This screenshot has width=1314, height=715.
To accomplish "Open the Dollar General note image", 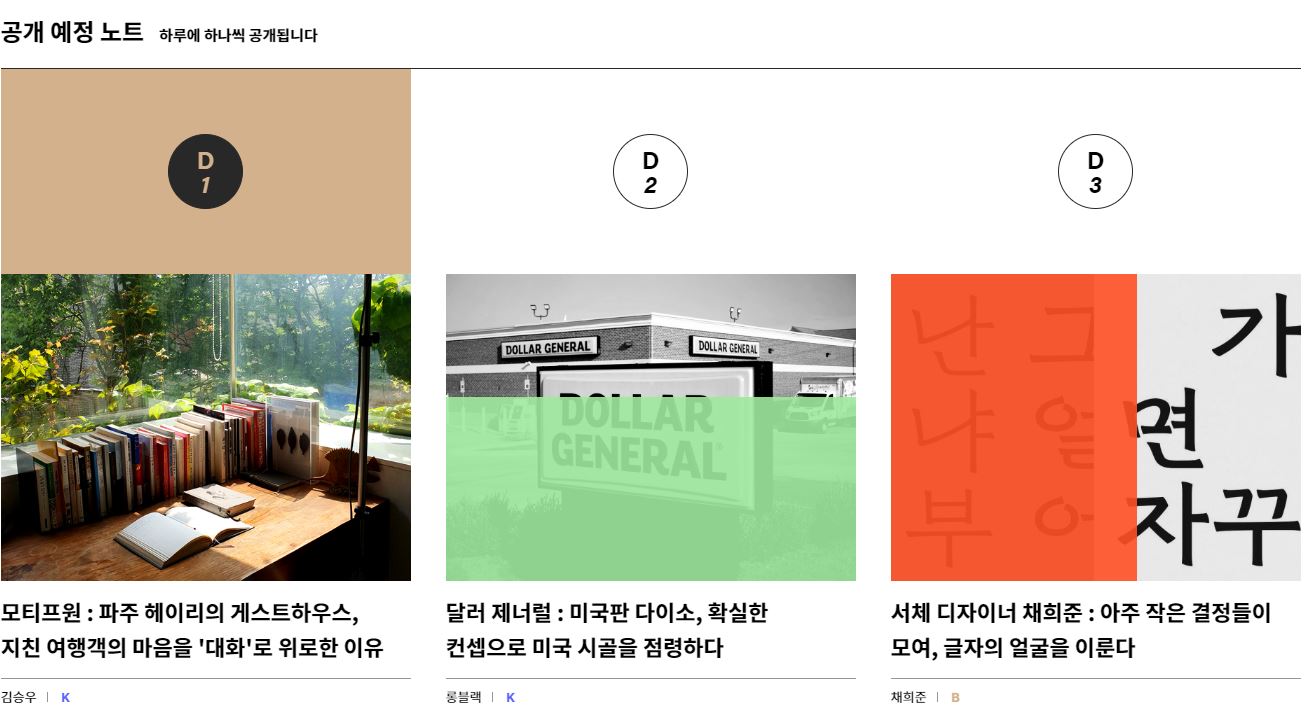I will [x=650, y=427].
